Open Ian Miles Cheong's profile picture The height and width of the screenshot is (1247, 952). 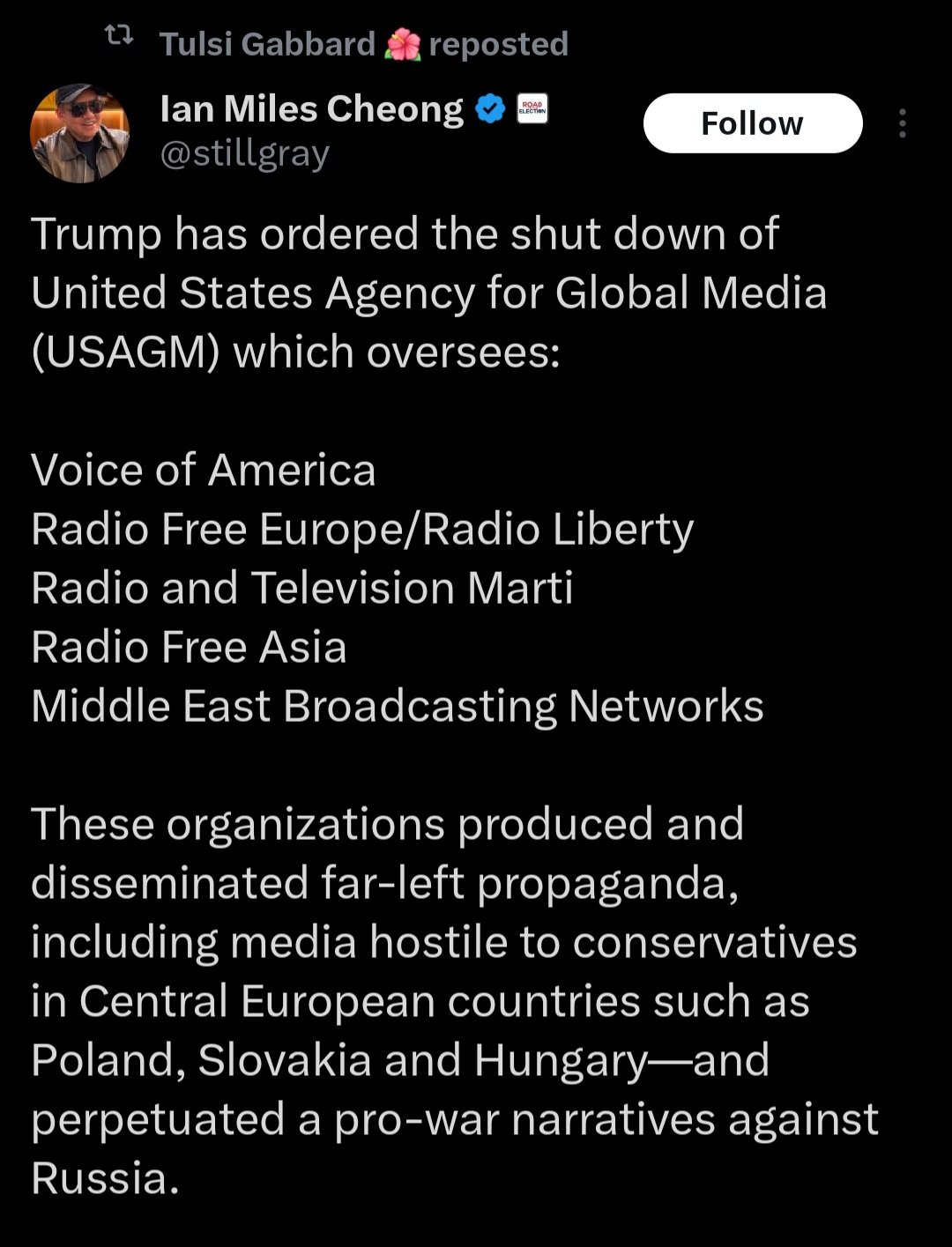79,133
